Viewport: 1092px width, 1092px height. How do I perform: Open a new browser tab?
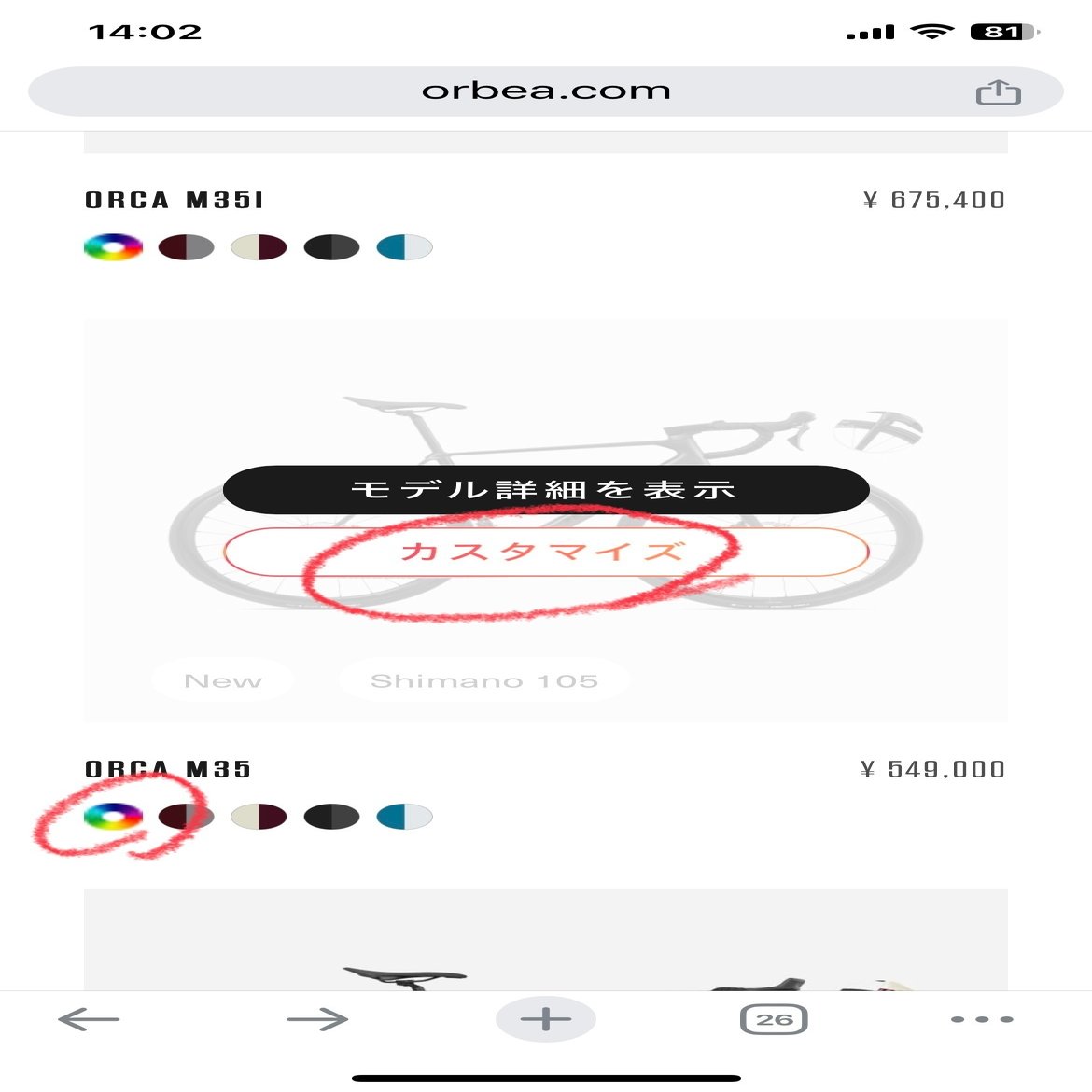[546, 1019]
